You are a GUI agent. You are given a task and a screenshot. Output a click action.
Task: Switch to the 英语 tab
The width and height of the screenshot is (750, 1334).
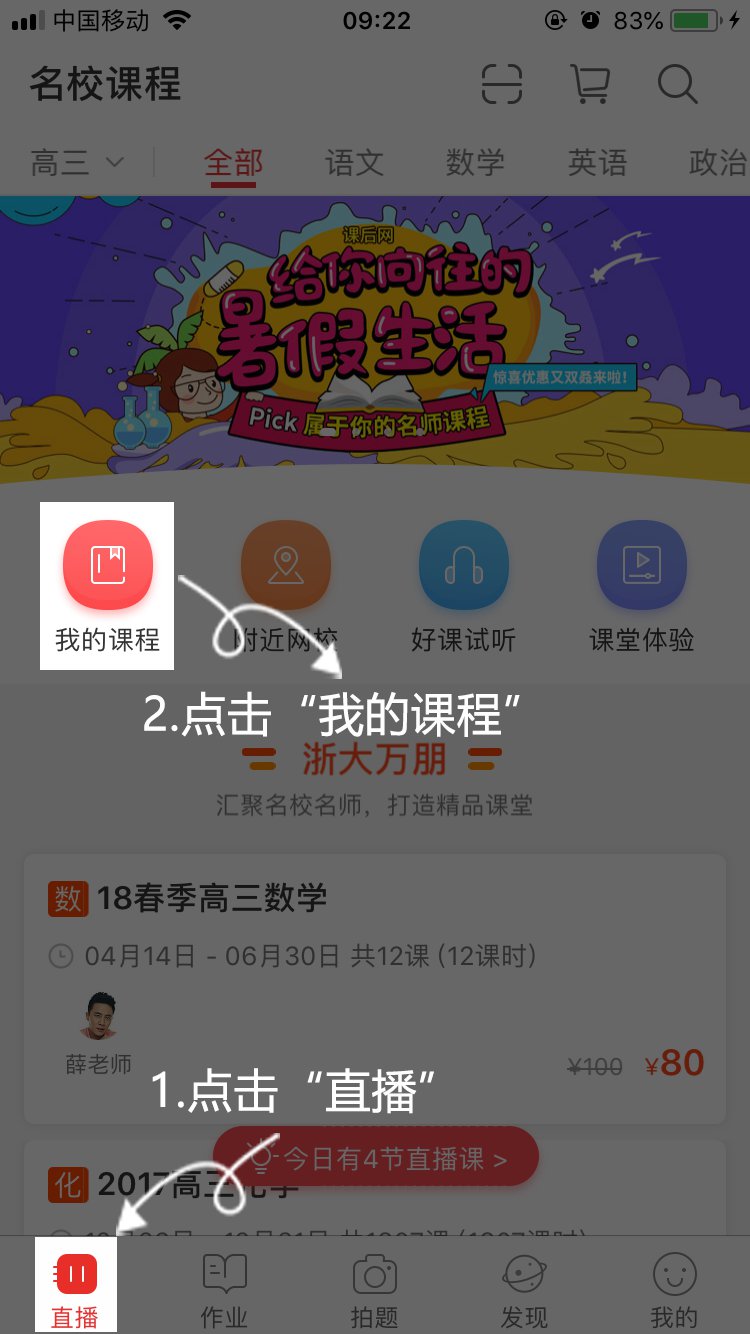597,162
